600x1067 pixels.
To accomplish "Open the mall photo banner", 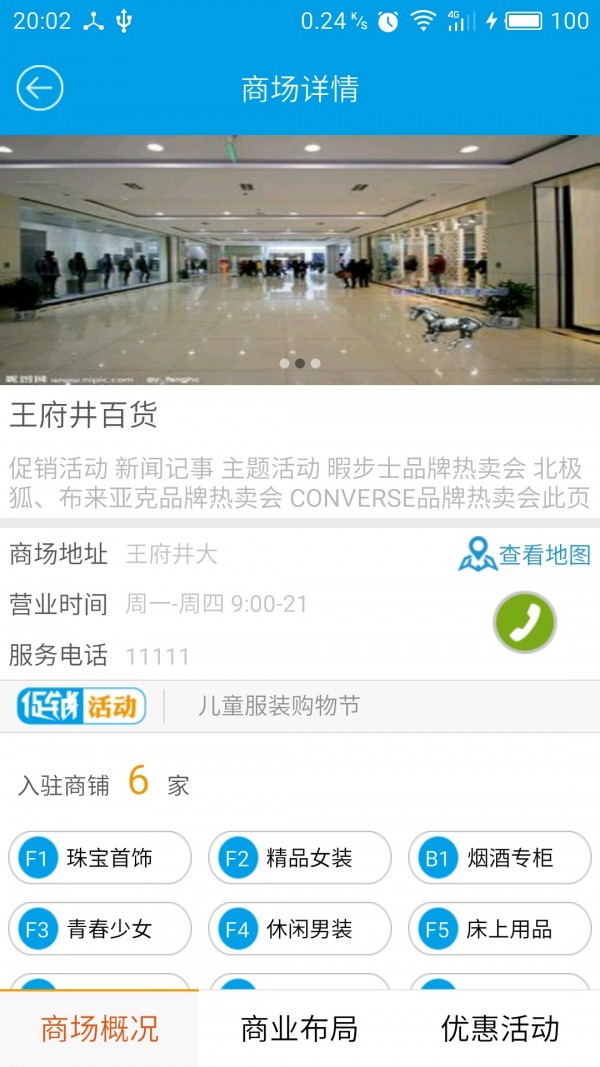I will 300,260.
